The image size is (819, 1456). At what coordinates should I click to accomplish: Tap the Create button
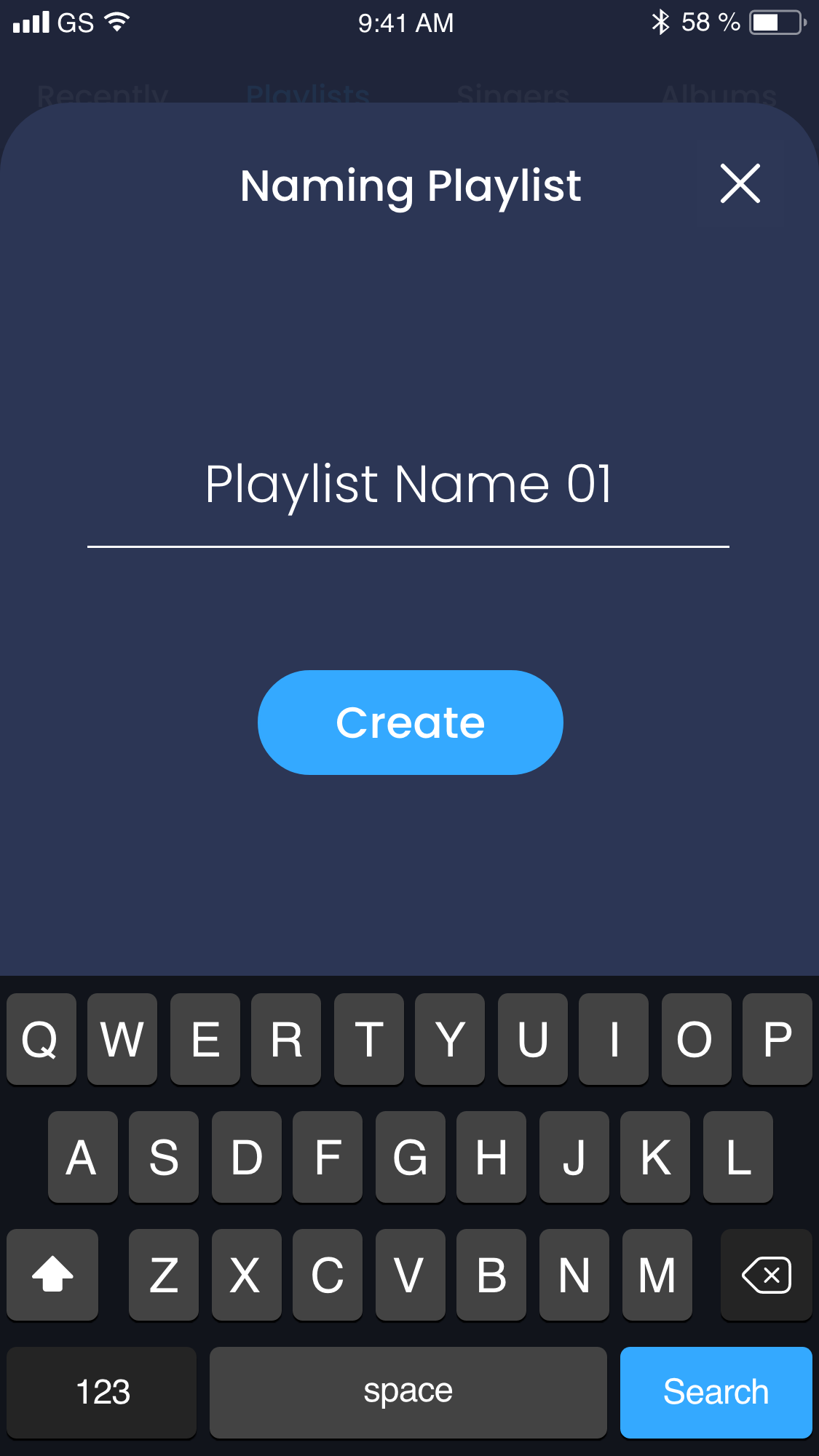click(x=410, y=722)
